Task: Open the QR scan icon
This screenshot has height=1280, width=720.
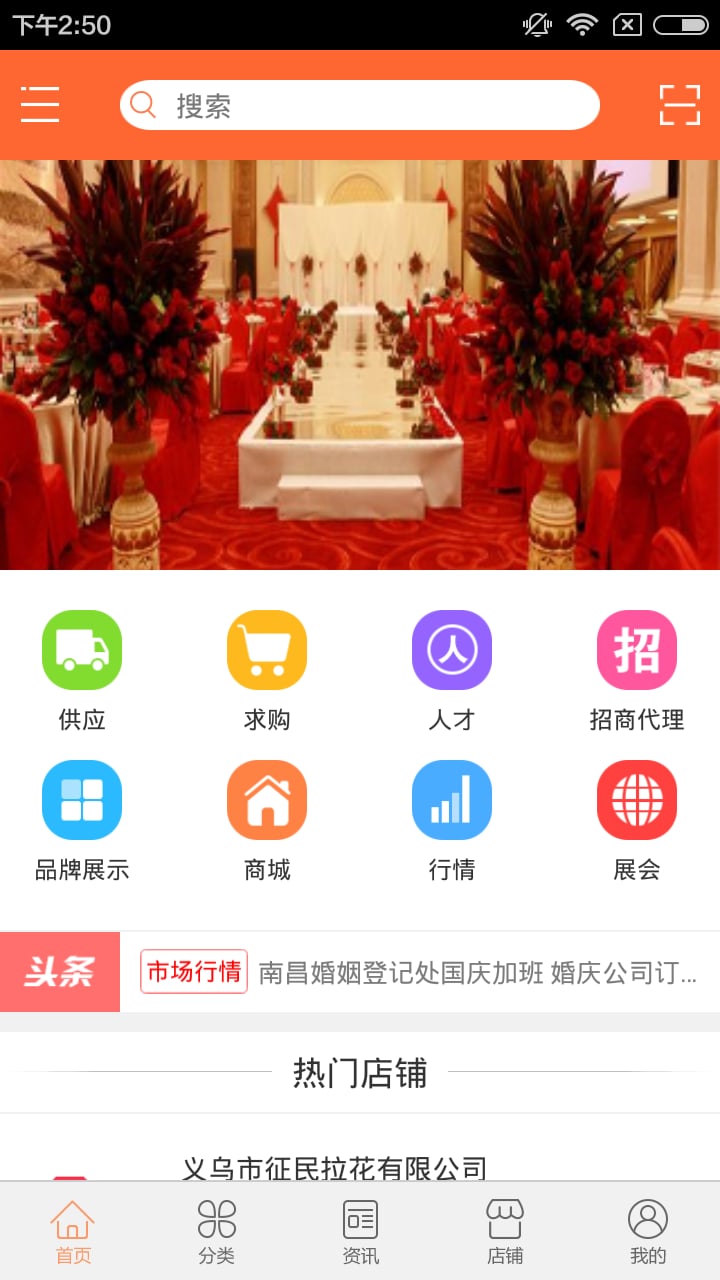Action: click(x=679, y=105)
